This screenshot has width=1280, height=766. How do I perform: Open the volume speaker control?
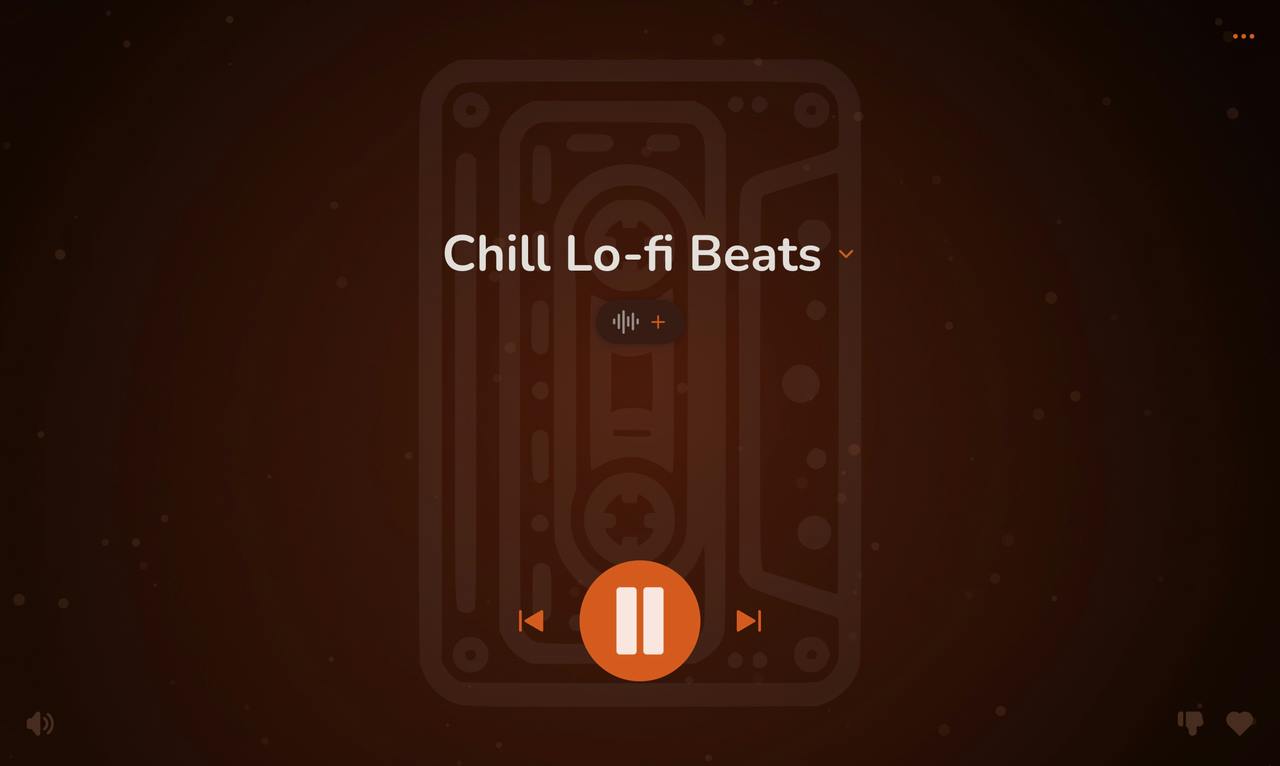click(40, 723)
